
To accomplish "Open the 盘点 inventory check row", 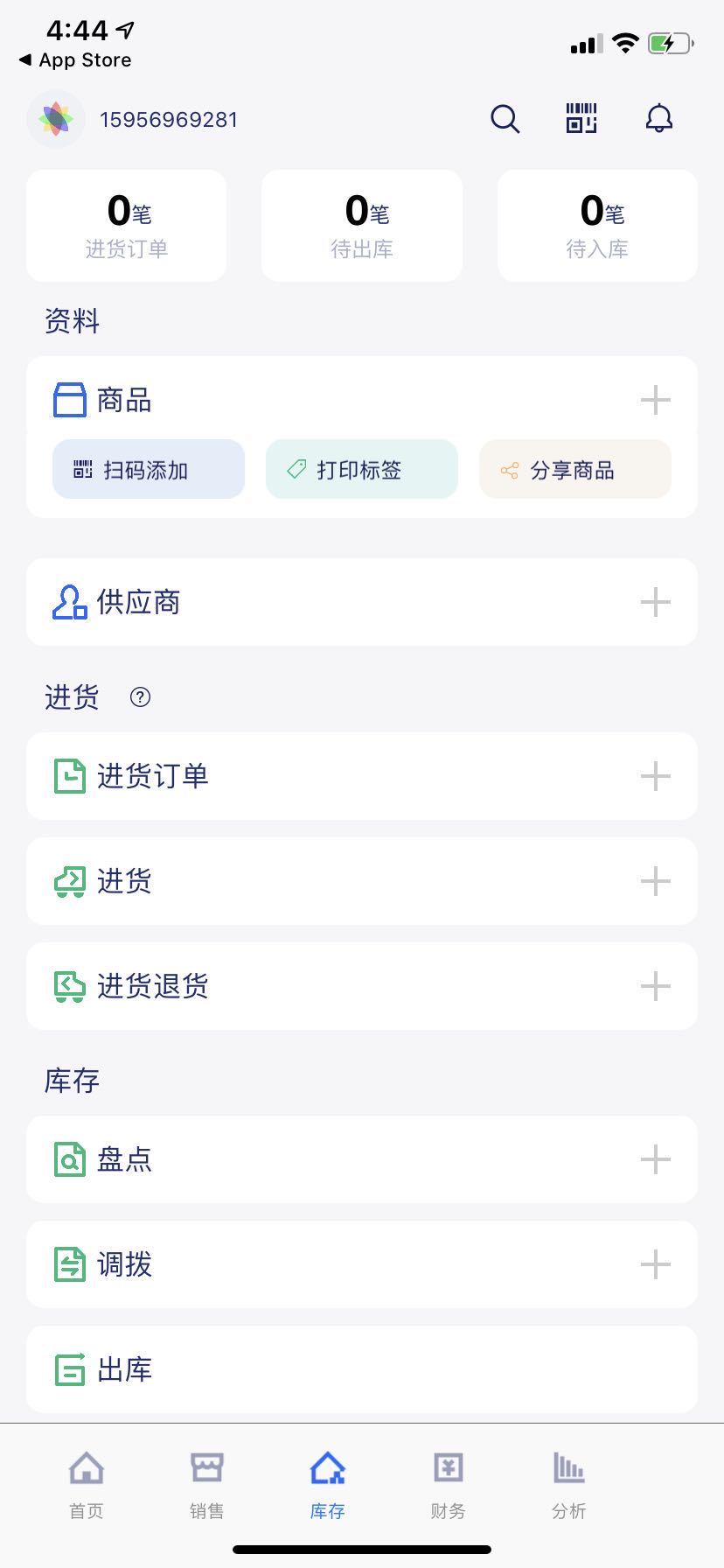I will pyautogui.click(x=350, y=1159).
